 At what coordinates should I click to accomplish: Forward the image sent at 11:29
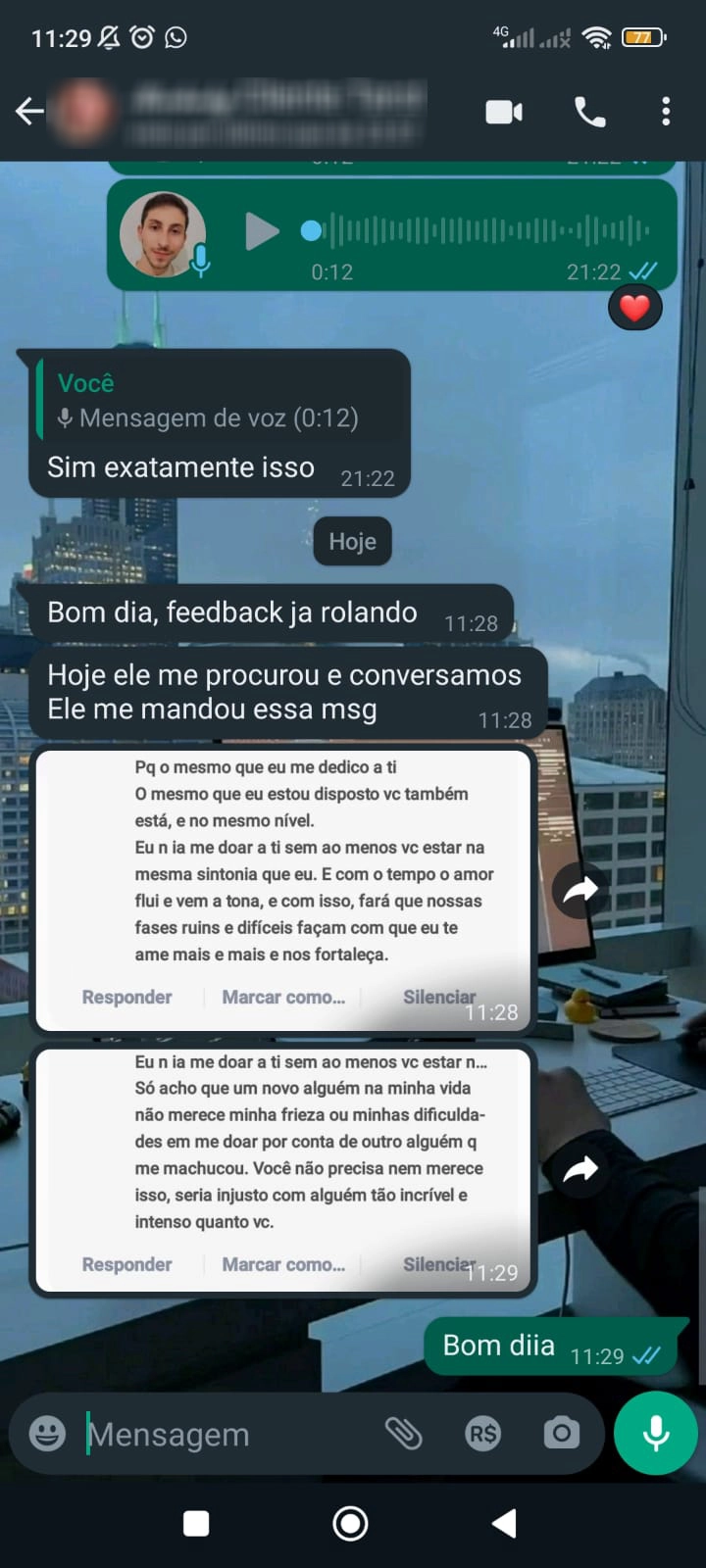(580, 1168)
